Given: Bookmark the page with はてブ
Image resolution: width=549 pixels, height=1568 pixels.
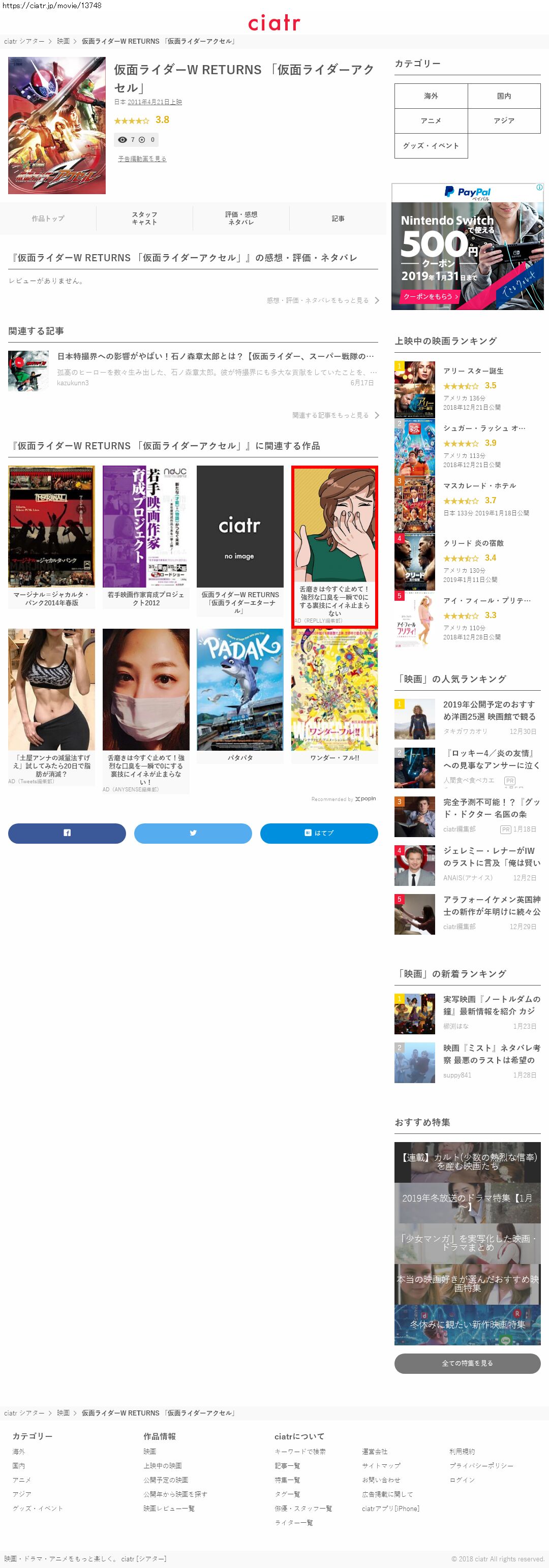Looking at the screenshot, I should [x=319, y=834].
